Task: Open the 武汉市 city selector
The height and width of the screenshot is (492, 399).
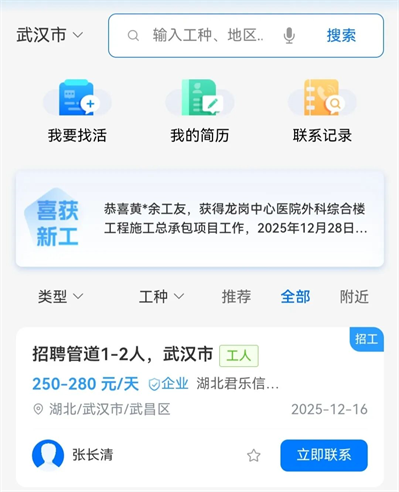Action: point(50,35)
